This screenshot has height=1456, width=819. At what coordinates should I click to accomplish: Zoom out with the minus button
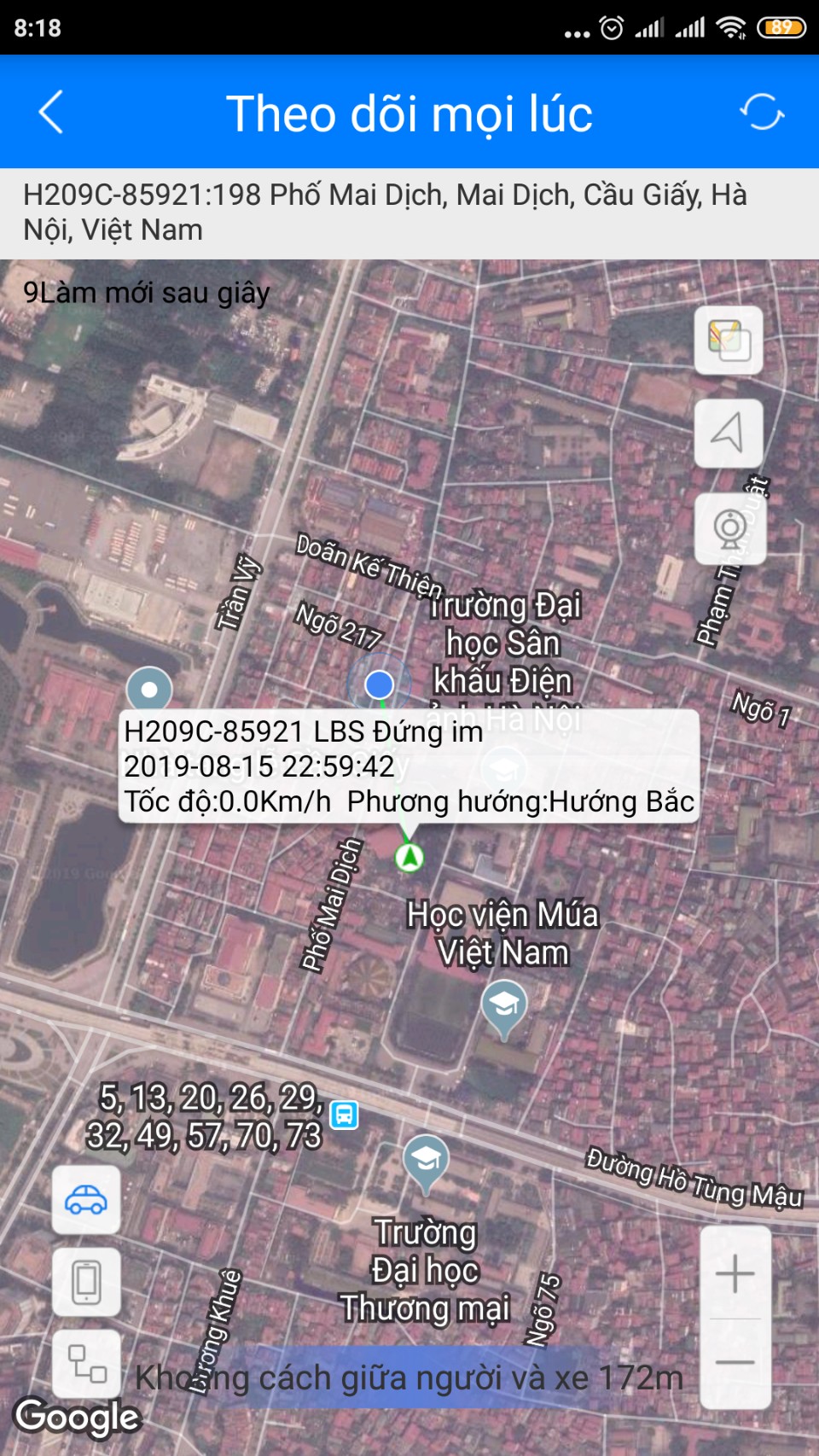[x=735, y=1362]
